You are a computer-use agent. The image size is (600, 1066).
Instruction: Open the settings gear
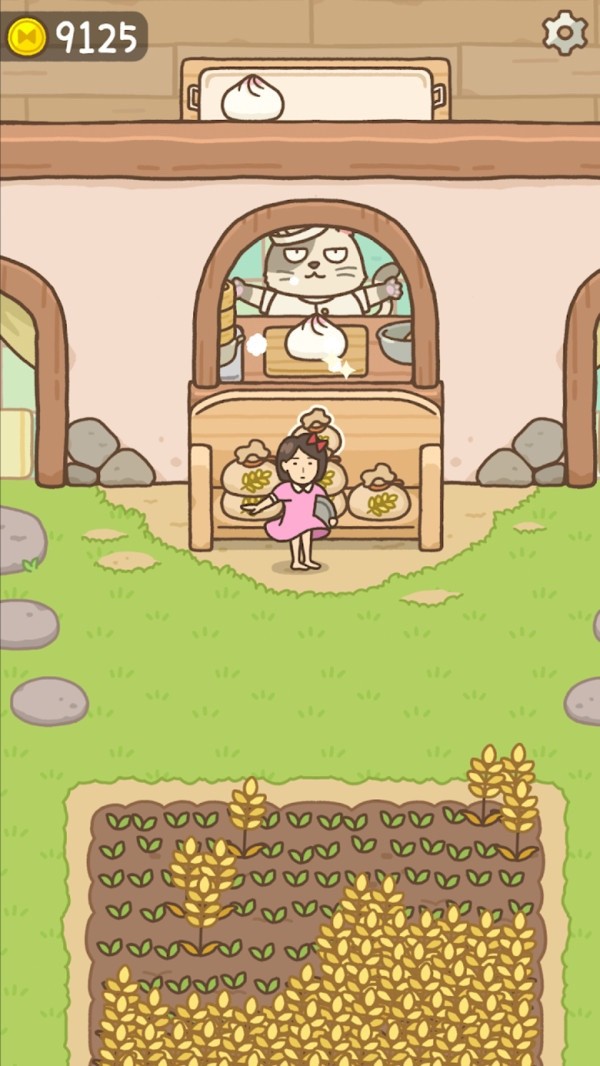click(564, 33)
